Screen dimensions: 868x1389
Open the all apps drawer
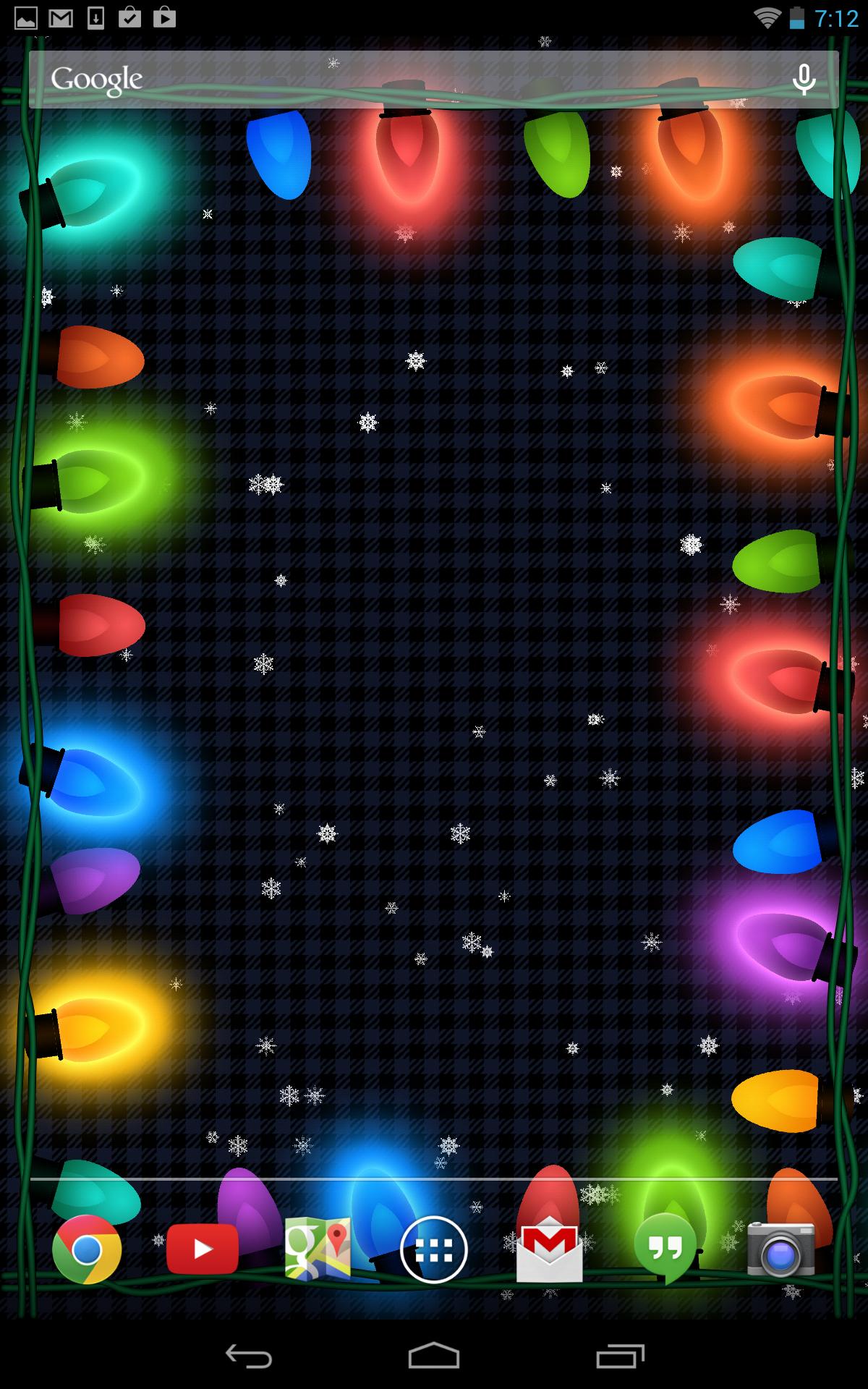(x=434, y=1249)
